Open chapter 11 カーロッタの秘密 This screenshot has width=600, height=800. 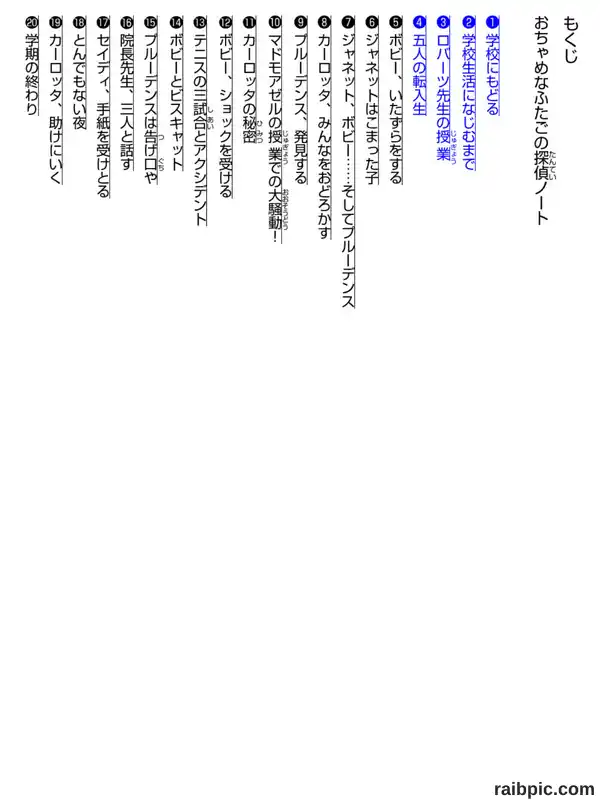click(250, 87)
